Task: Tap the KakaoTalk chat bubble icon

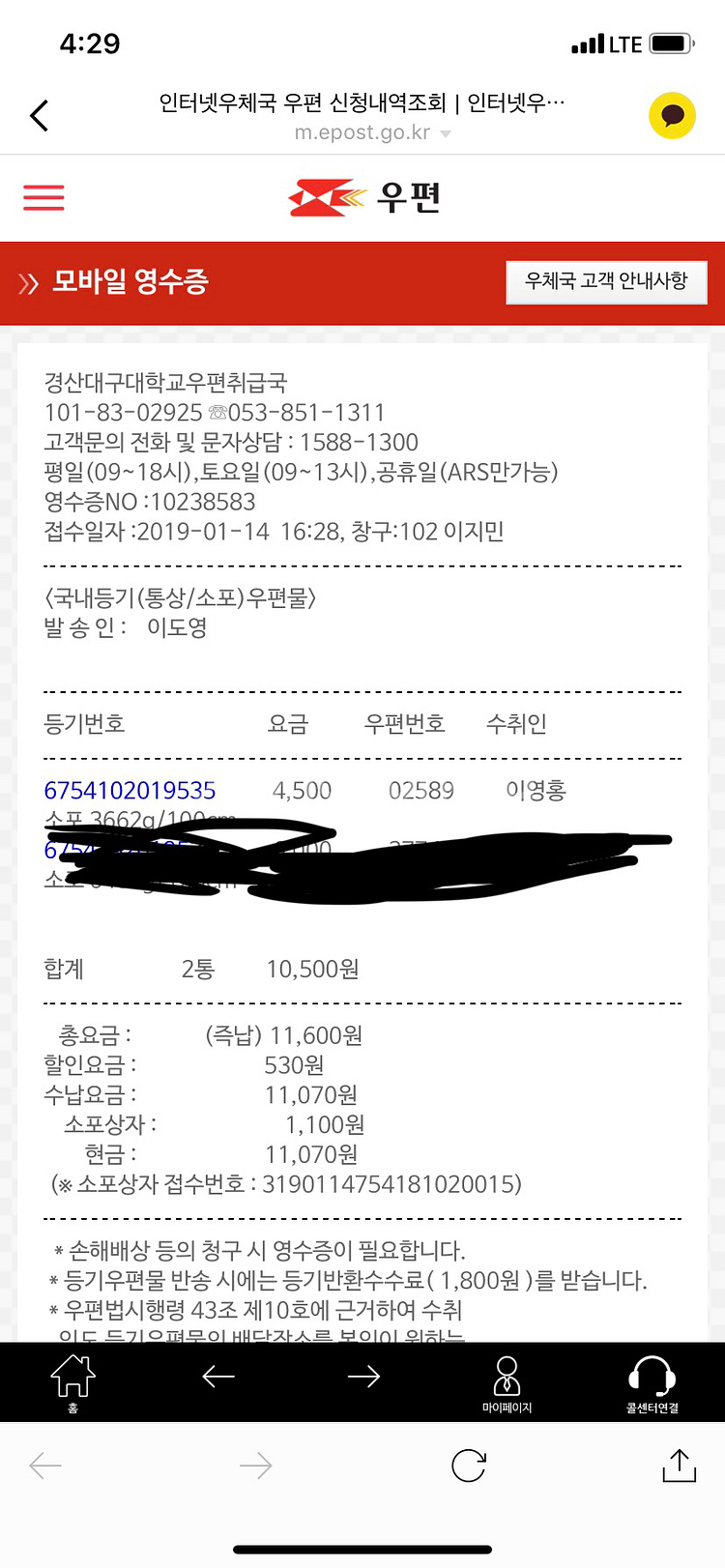Action: 672,115
